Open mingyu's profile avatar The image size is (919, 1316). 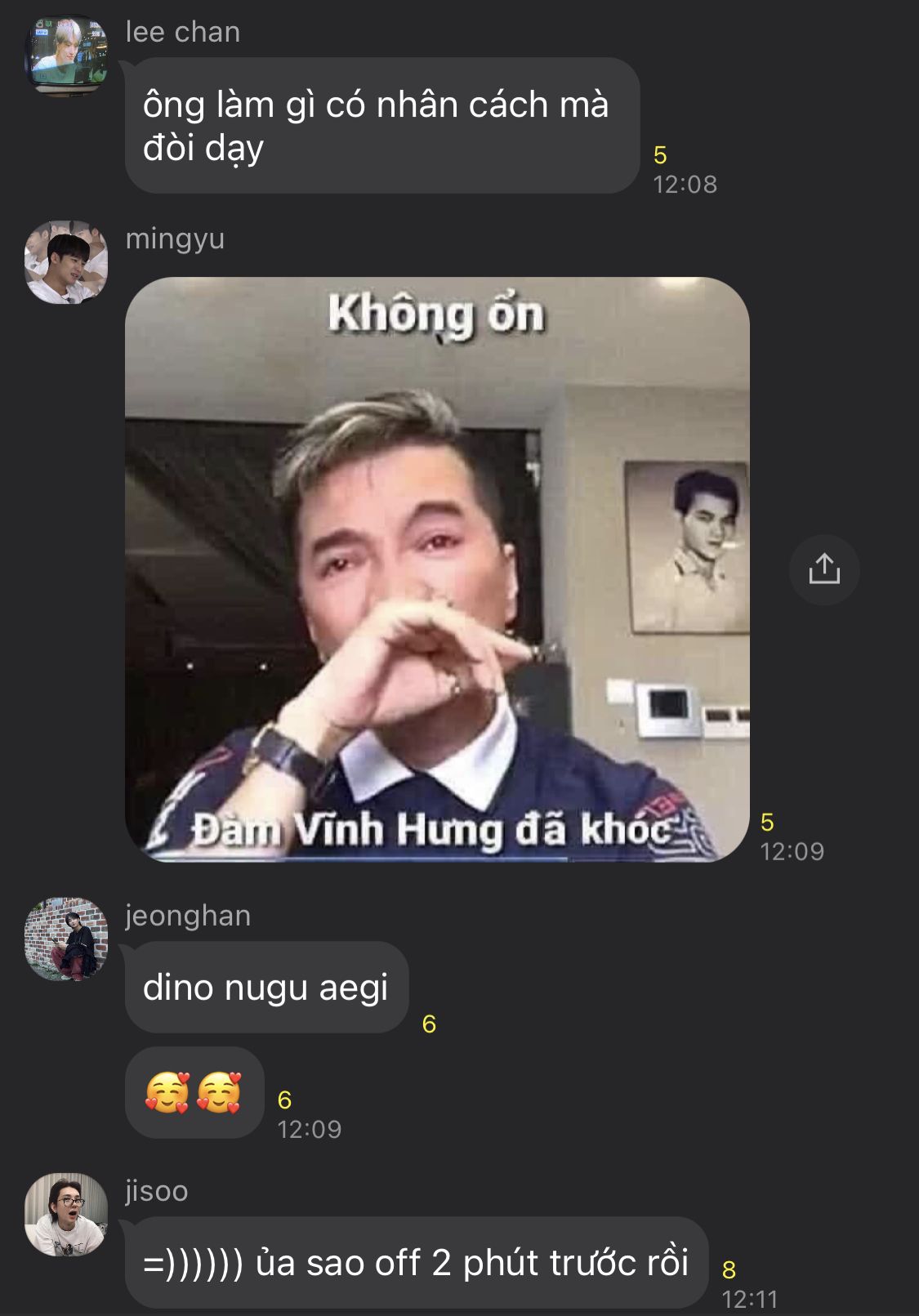66,262
